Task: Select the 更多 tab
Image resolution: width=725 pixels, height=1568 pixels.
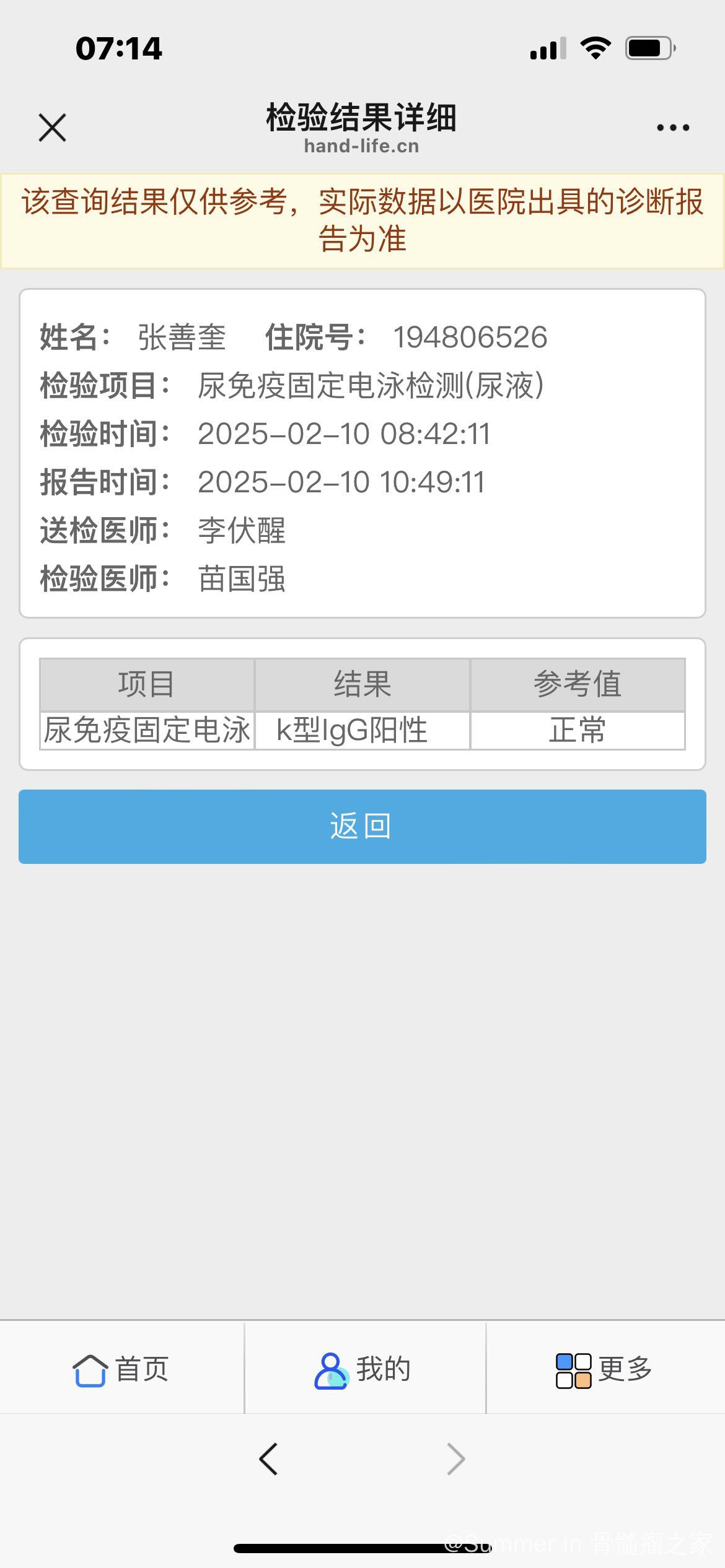Action: [x=604, y=1369]
